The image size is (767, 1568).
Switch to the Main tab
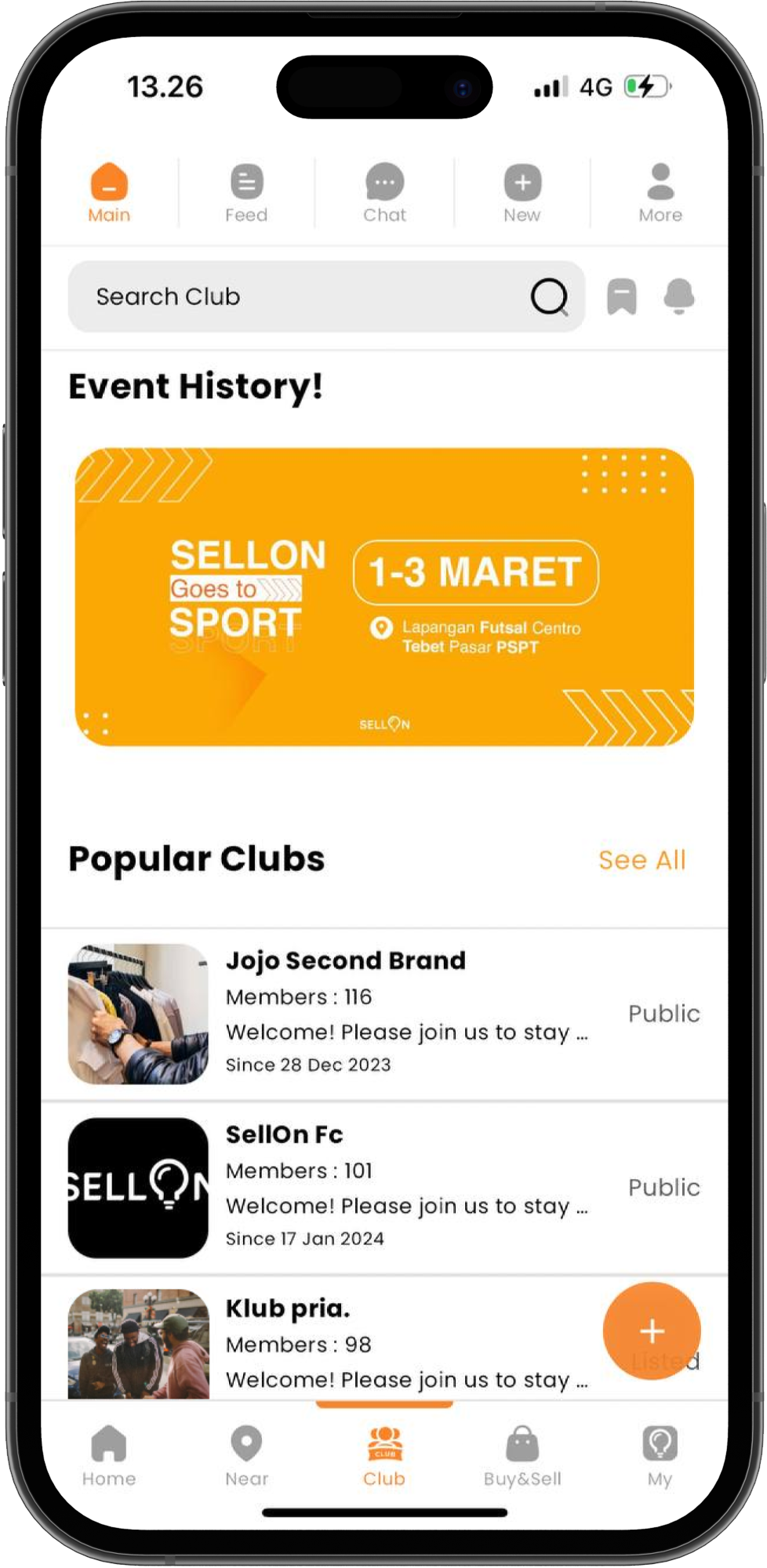109,182
